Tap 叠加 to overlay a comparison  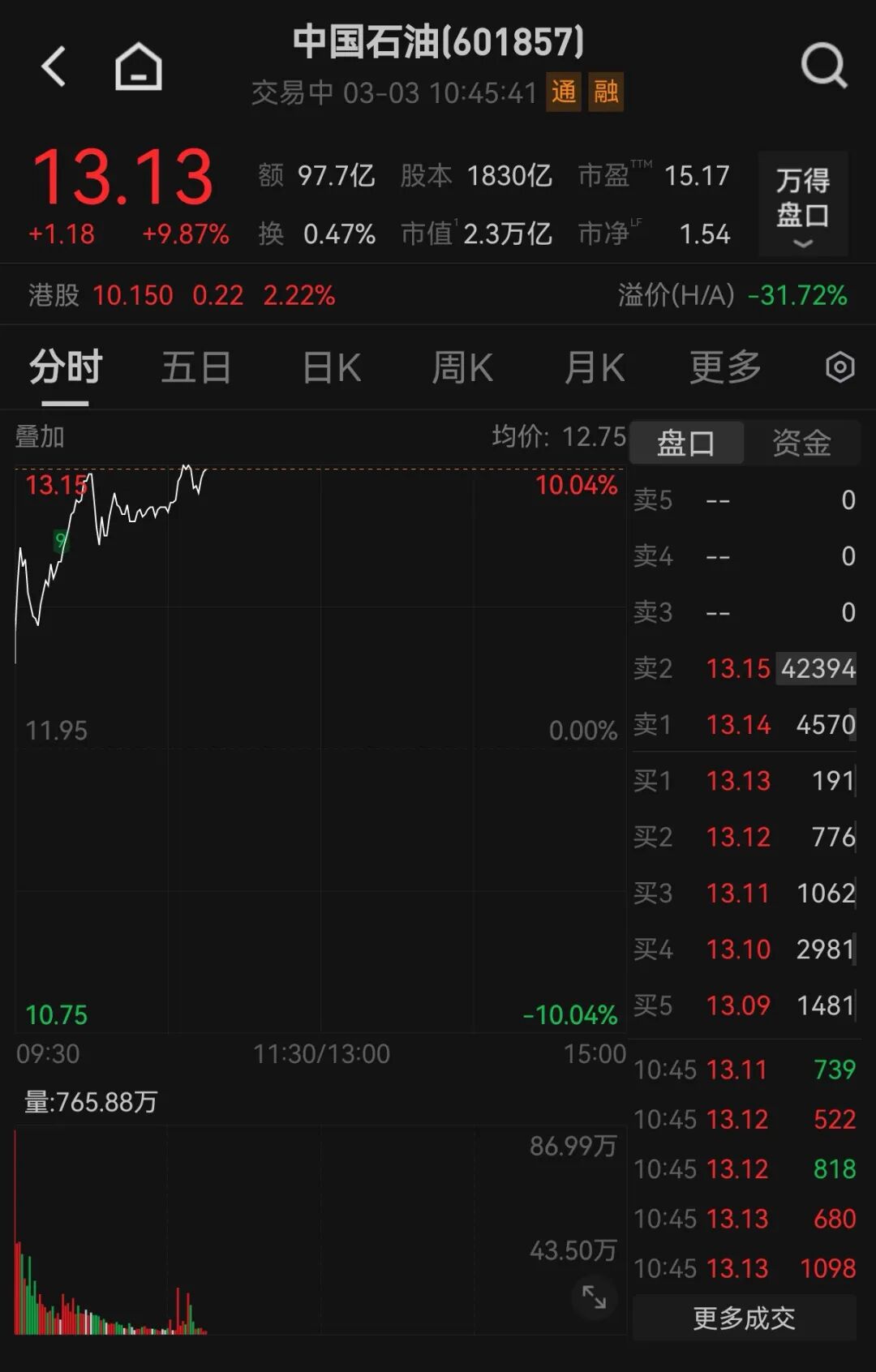click(40, 437)
